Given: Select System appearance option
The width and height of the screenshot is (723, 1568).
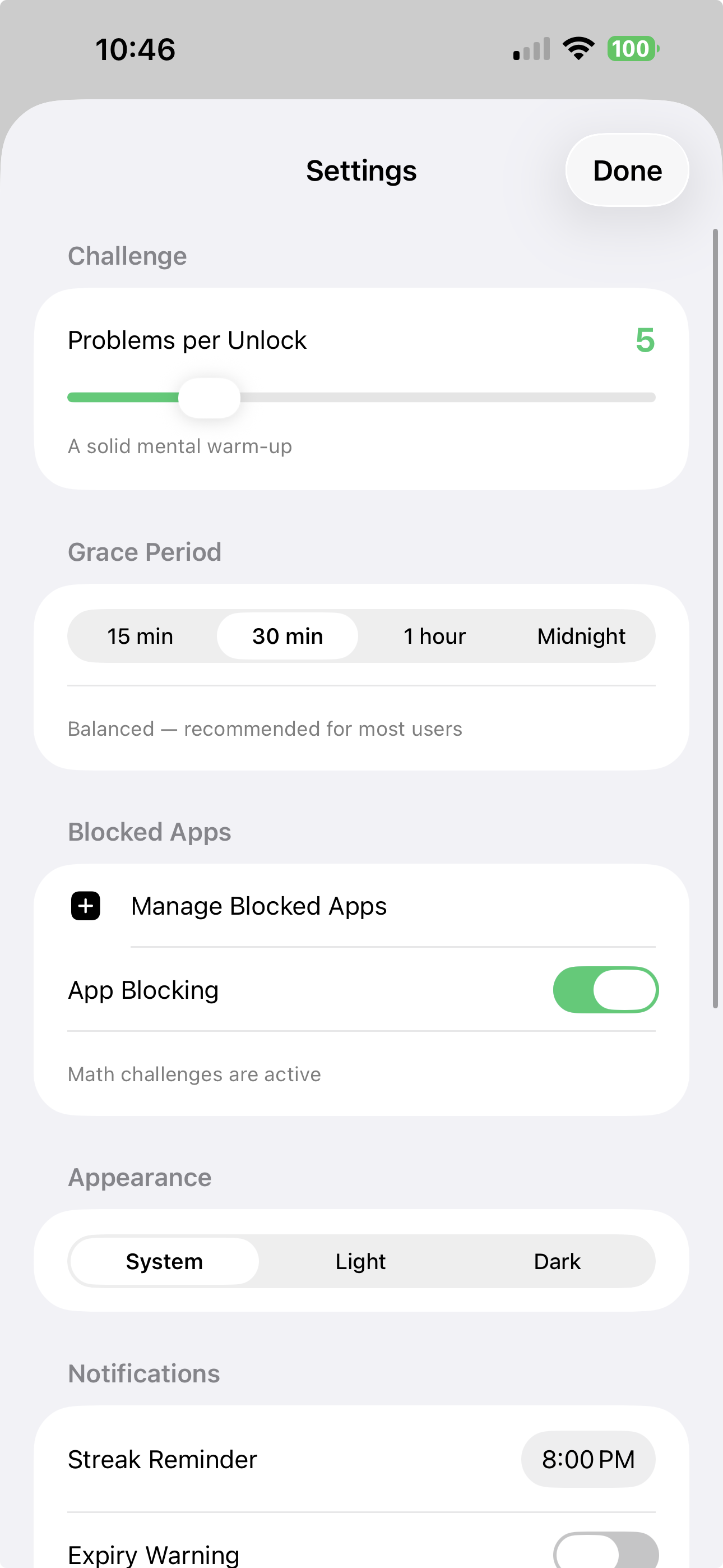Looking at the screenshot, I should pyautogui.click(x=164, y=1261).
